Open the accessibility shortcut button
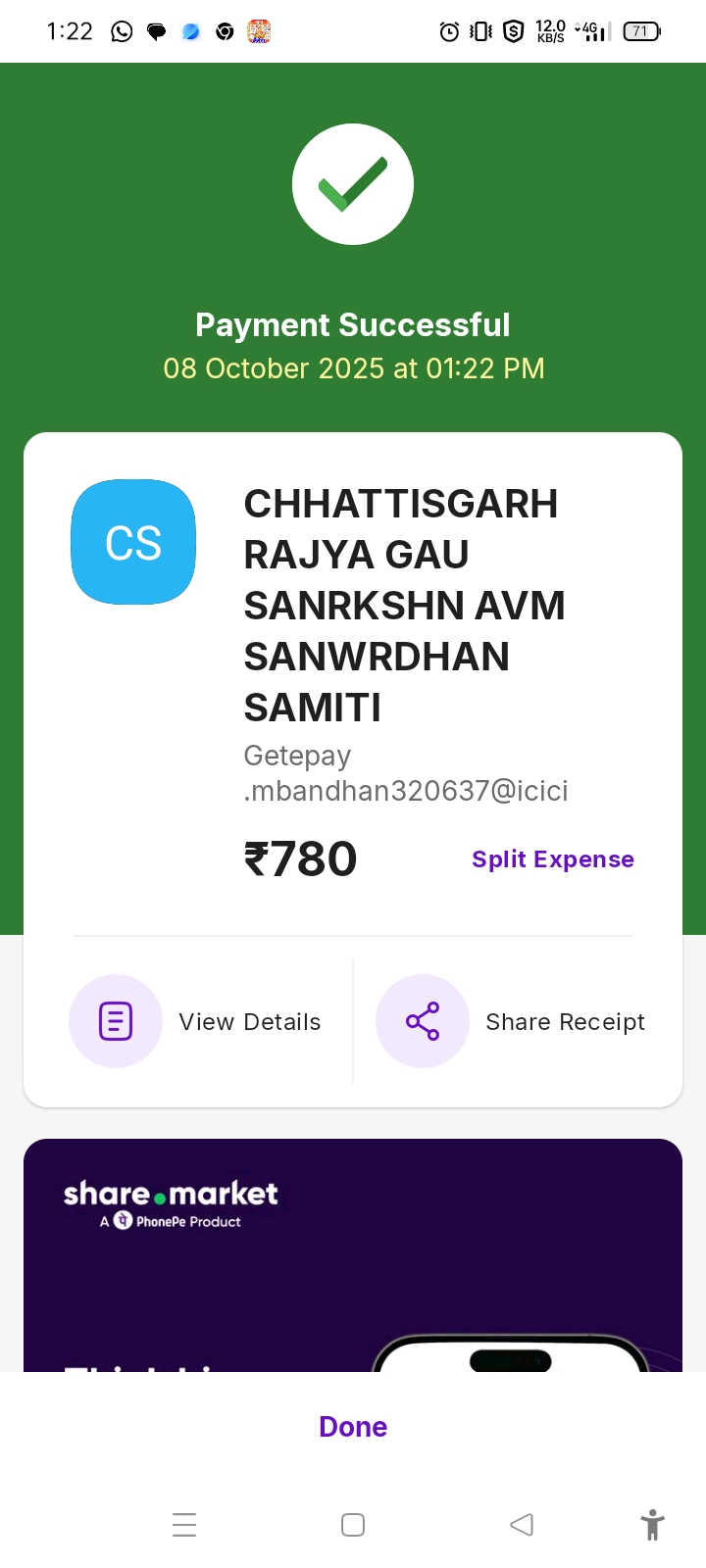This screenshot has height=1568, width=706. [652, 1525]
